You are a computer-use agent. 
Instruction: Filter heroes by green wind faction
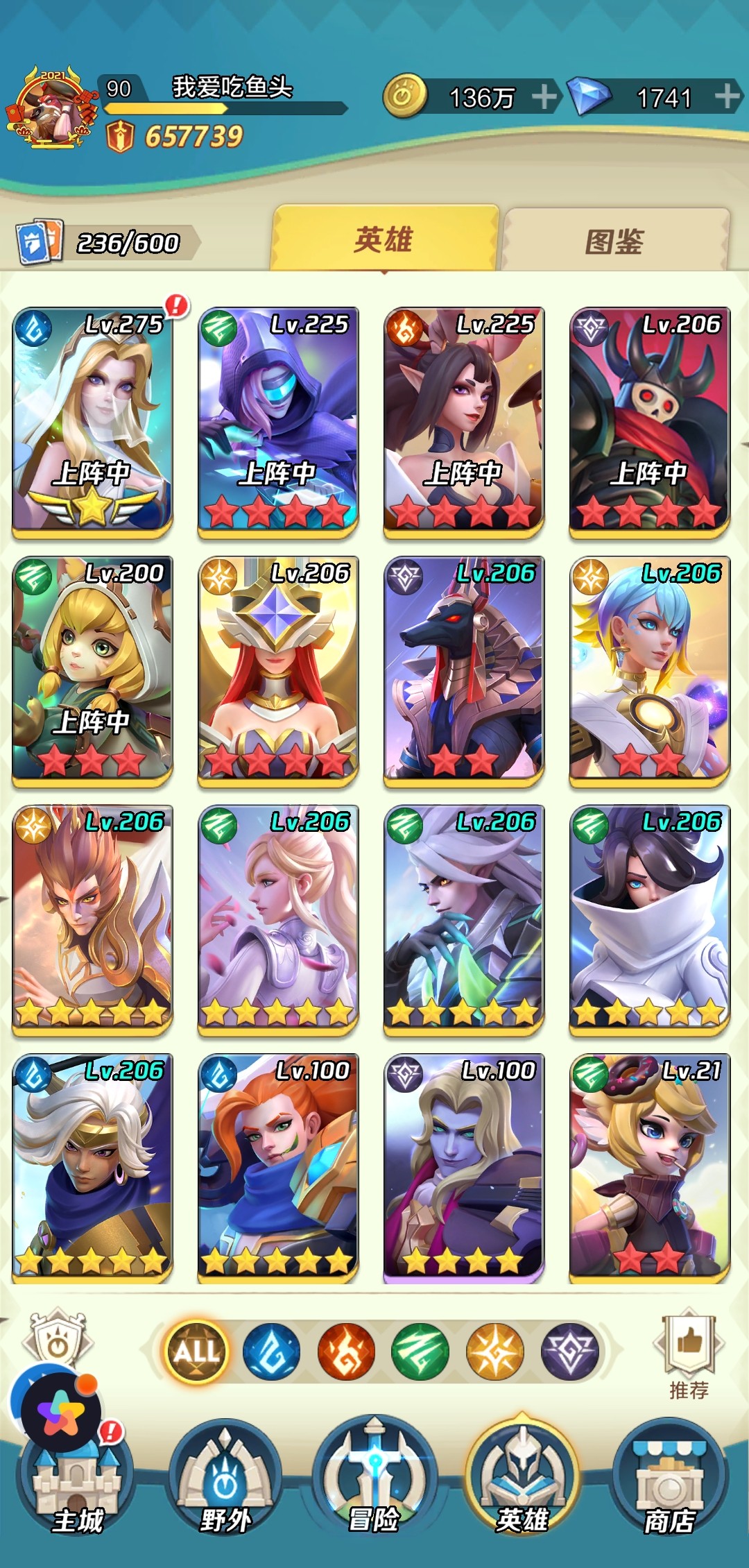420,1352
